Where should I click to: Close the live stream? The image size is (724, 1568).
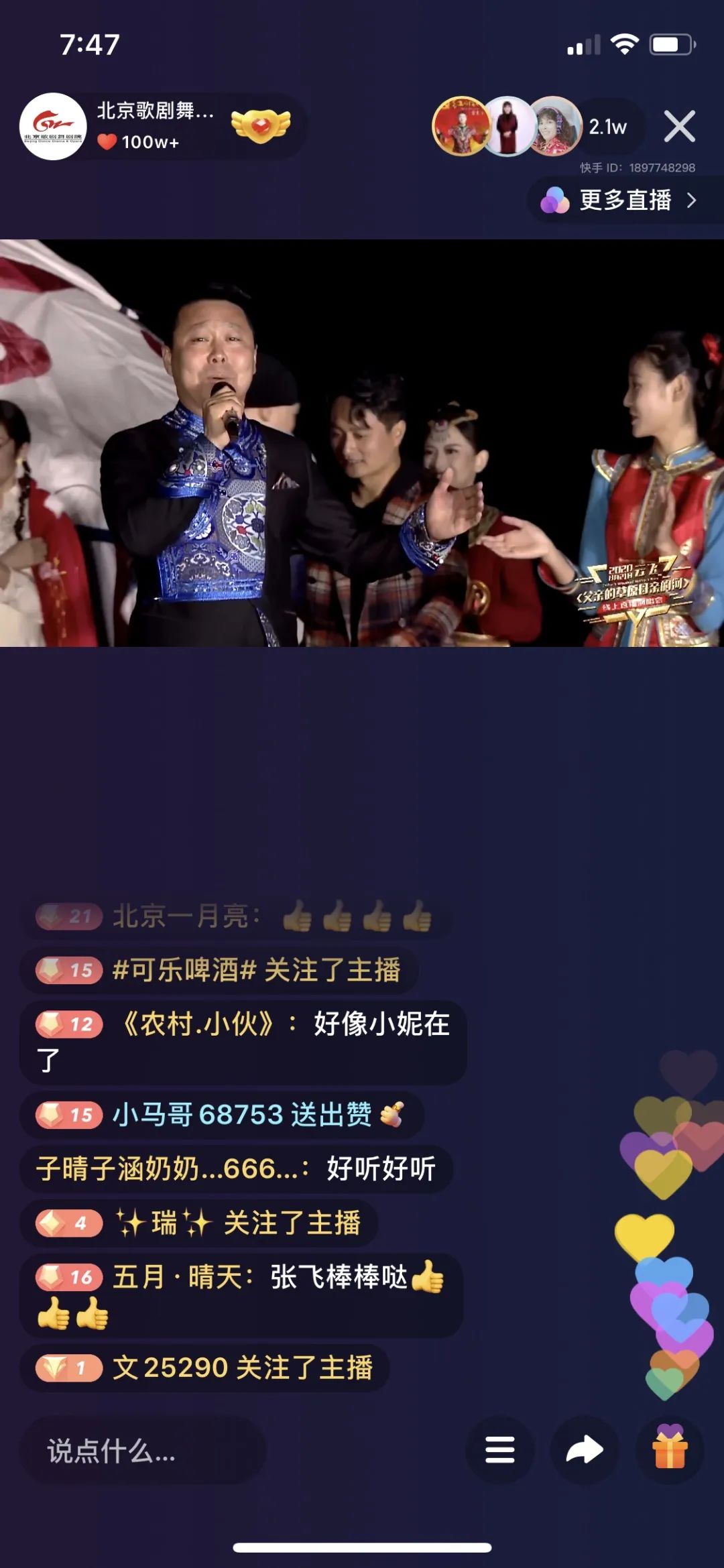pos(679,126)
